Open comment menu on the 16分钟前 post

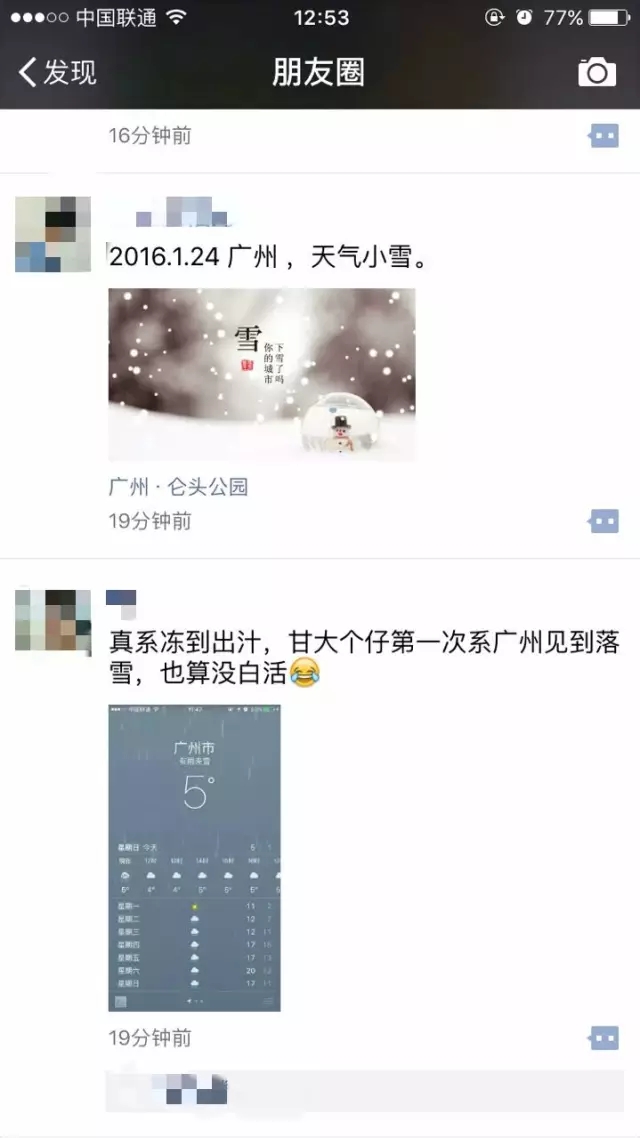(604, 135)
